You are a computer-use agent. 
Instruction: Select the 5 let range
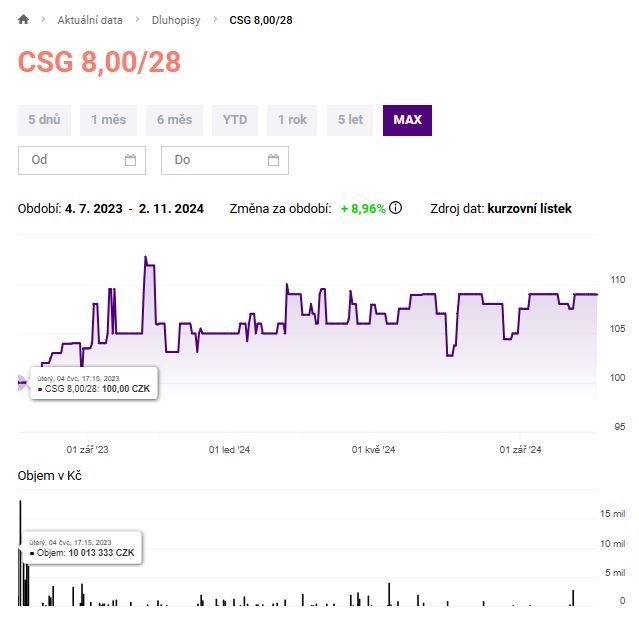[x=350, y=120]
